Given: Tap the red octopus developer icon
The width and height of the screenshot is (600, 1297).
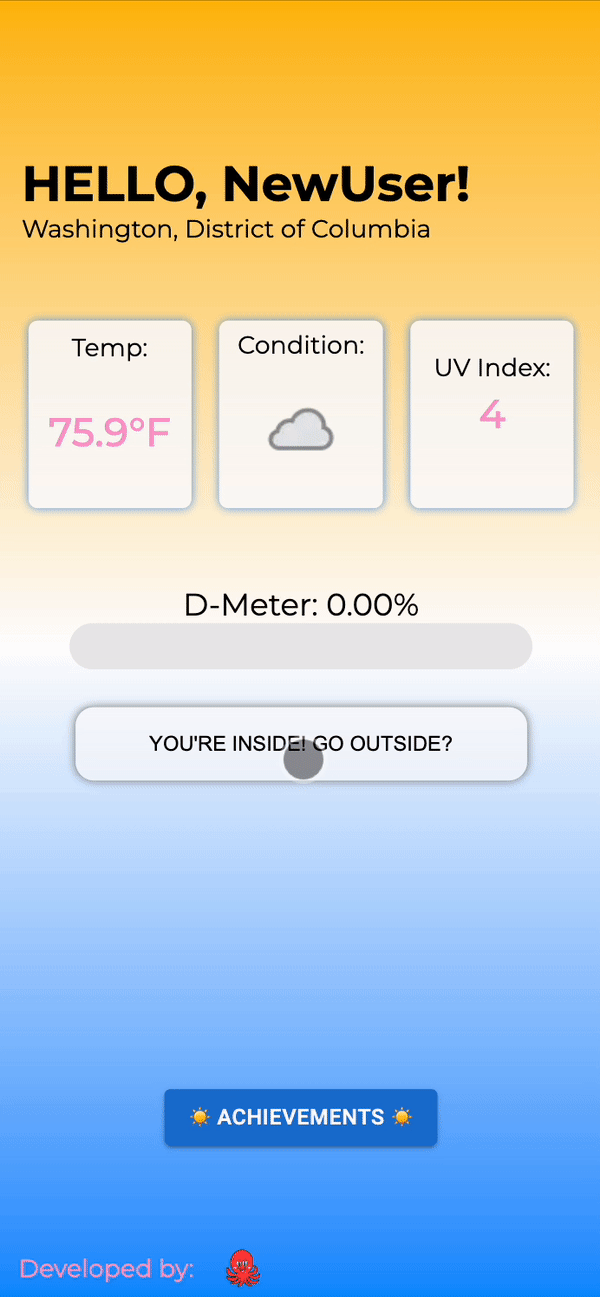Looking at the screenshot, I should coord(242,1268).
